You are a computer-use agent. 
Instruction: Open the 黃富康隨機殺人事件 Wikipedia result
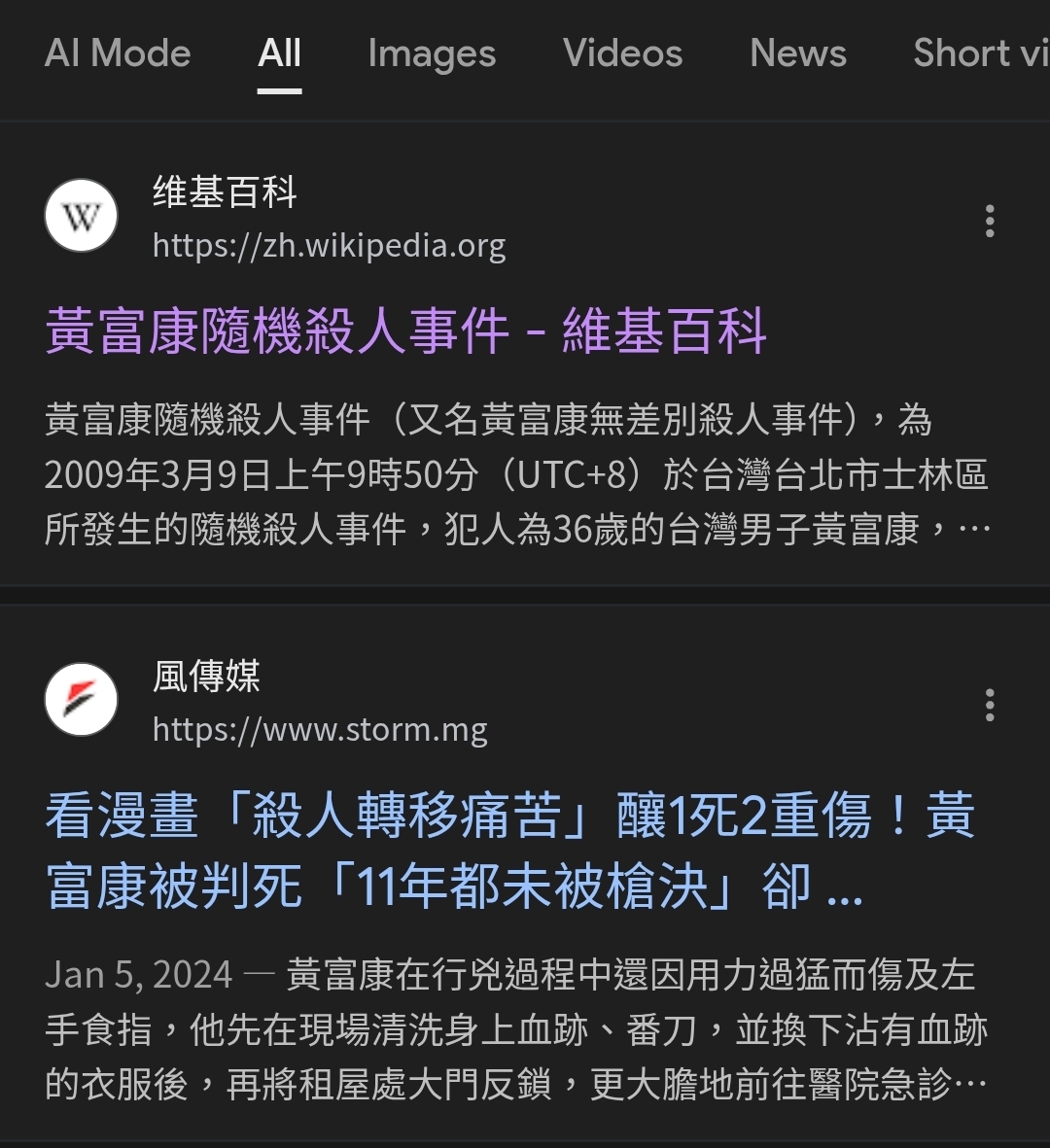tap(405, 330)
